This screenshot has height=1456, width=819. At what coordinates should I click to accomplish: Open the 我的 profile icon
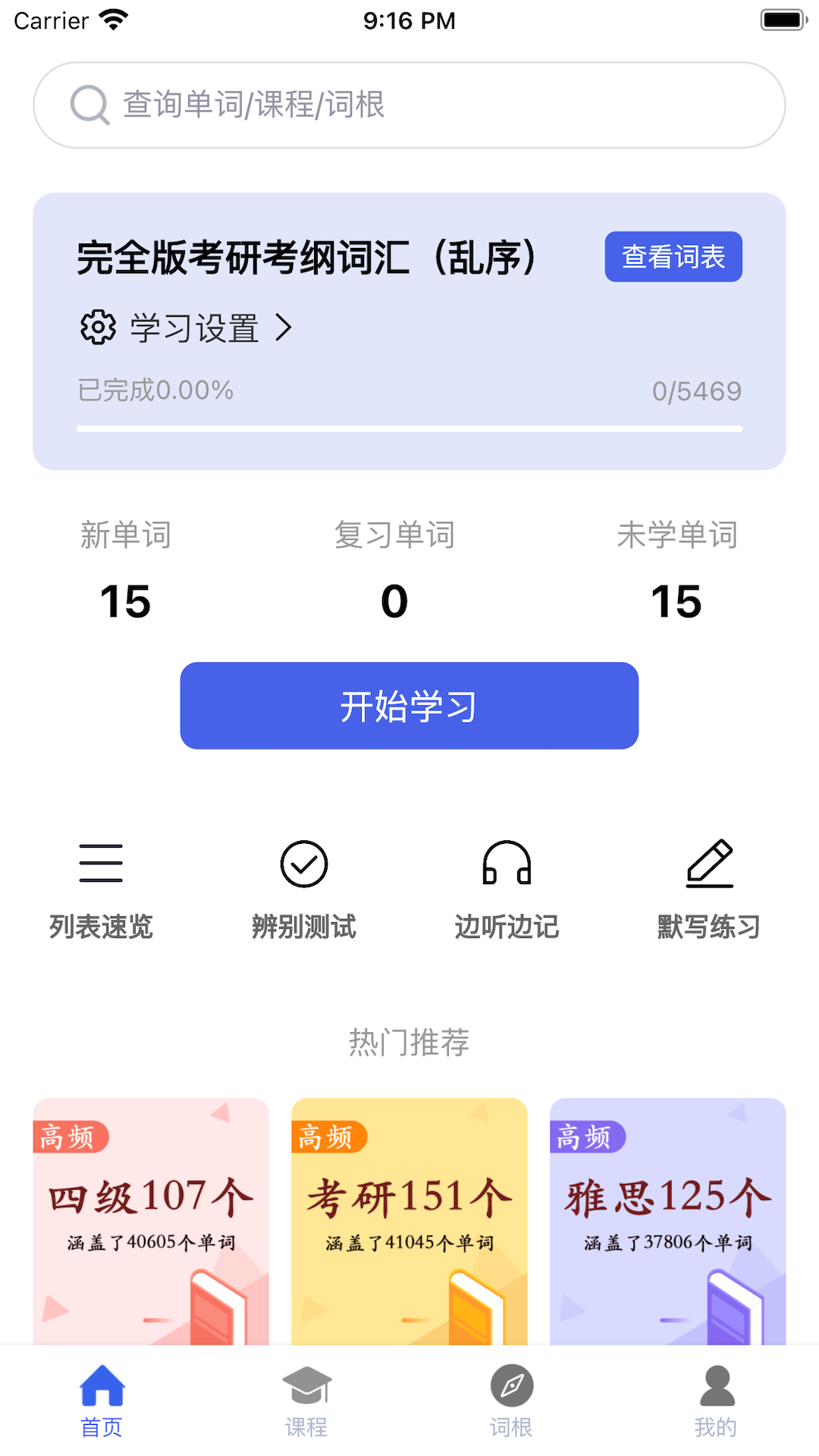pos(715,1399)
